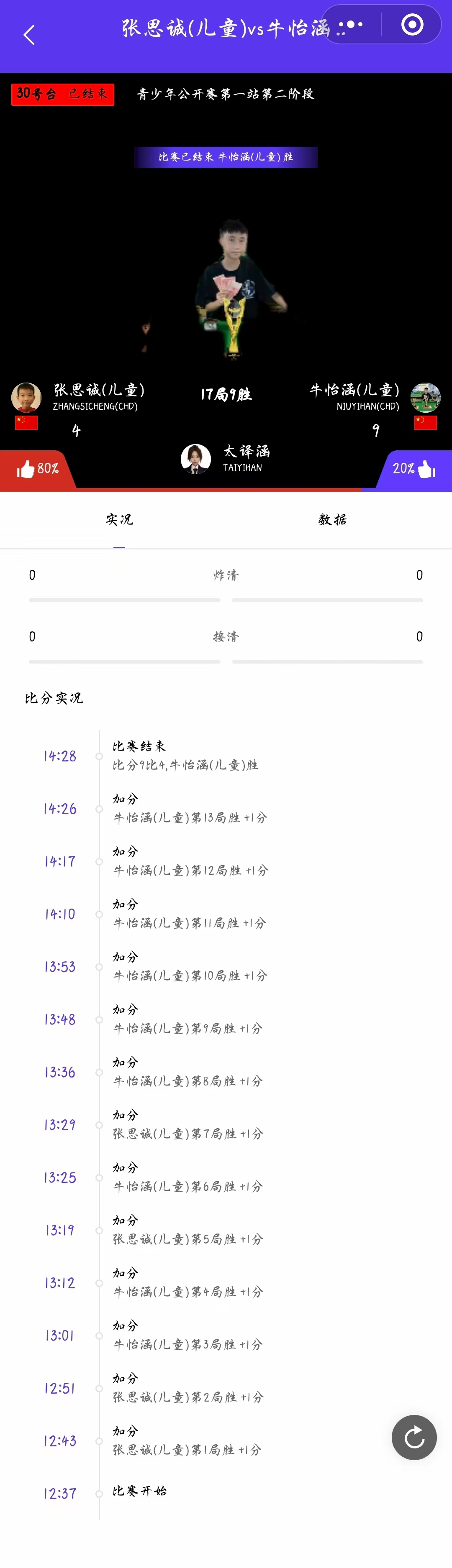452x1568 pixels.
Task: Close the mini program with the circle button
Action: (x=412, y=25)
